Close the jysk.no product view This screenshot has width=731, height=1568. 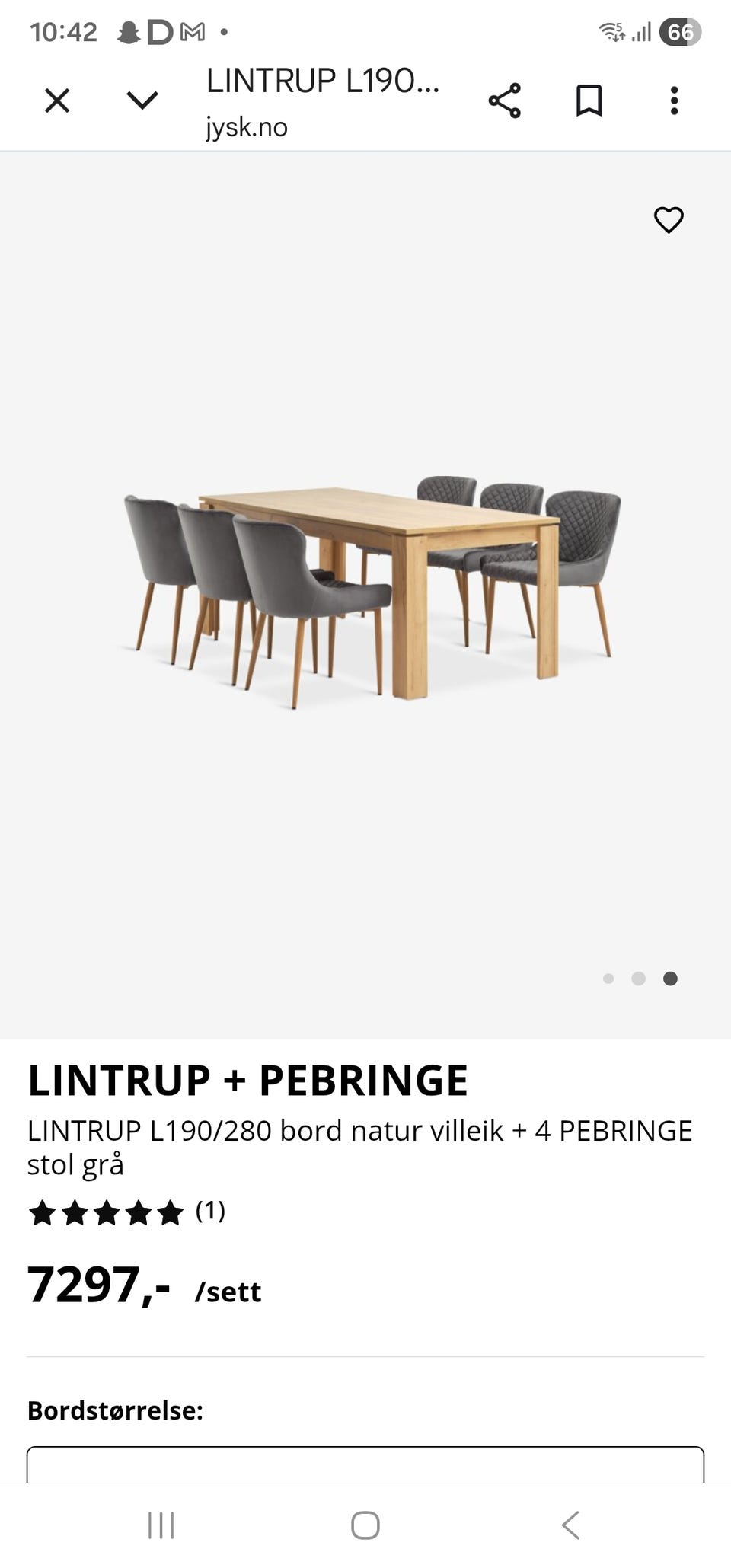(56, 101)
